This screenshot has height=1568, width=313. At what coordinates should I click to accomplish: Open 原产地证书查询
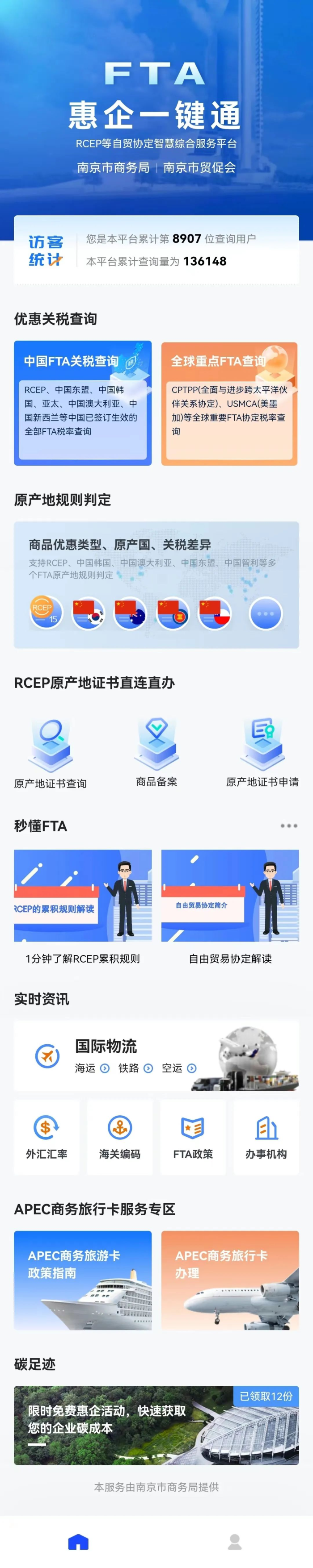51,752
